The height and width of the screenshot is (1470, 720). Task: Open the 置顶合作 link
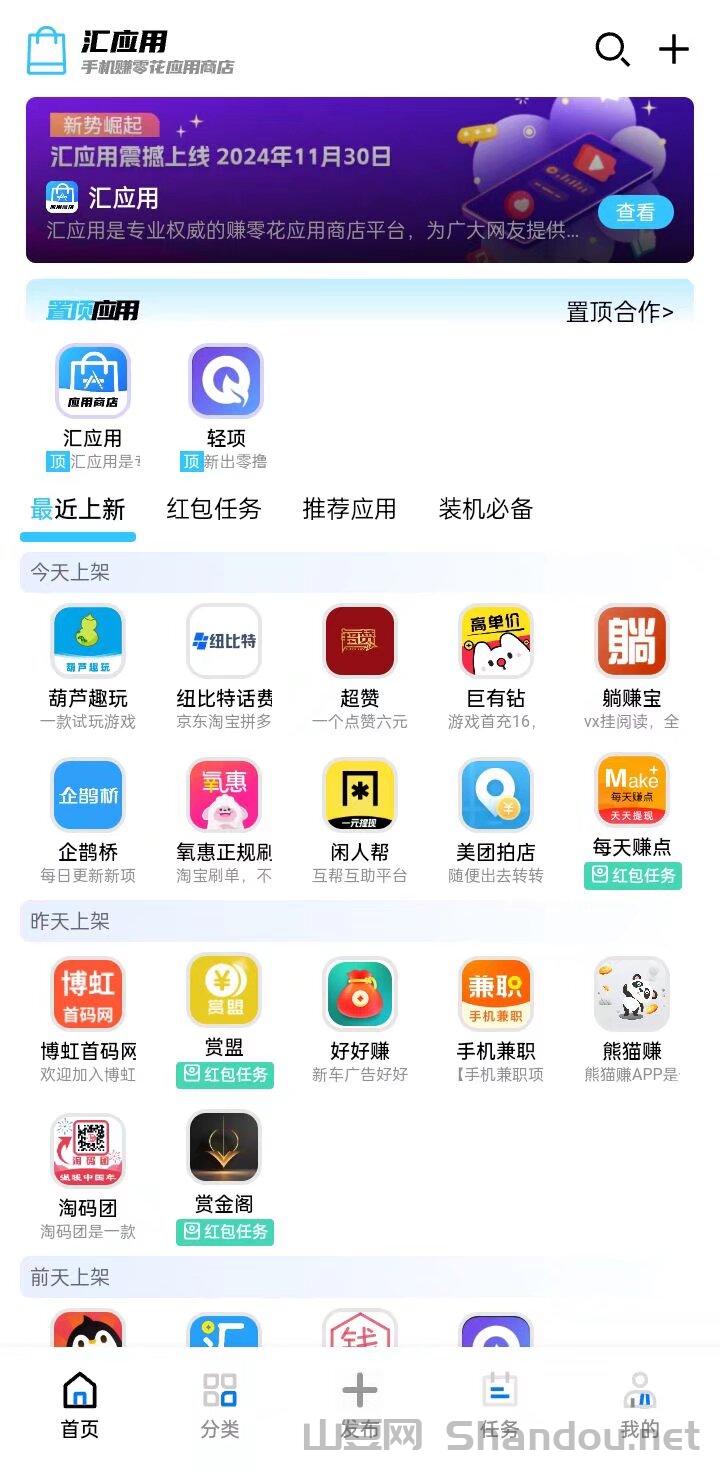click(x=619, y=312)
